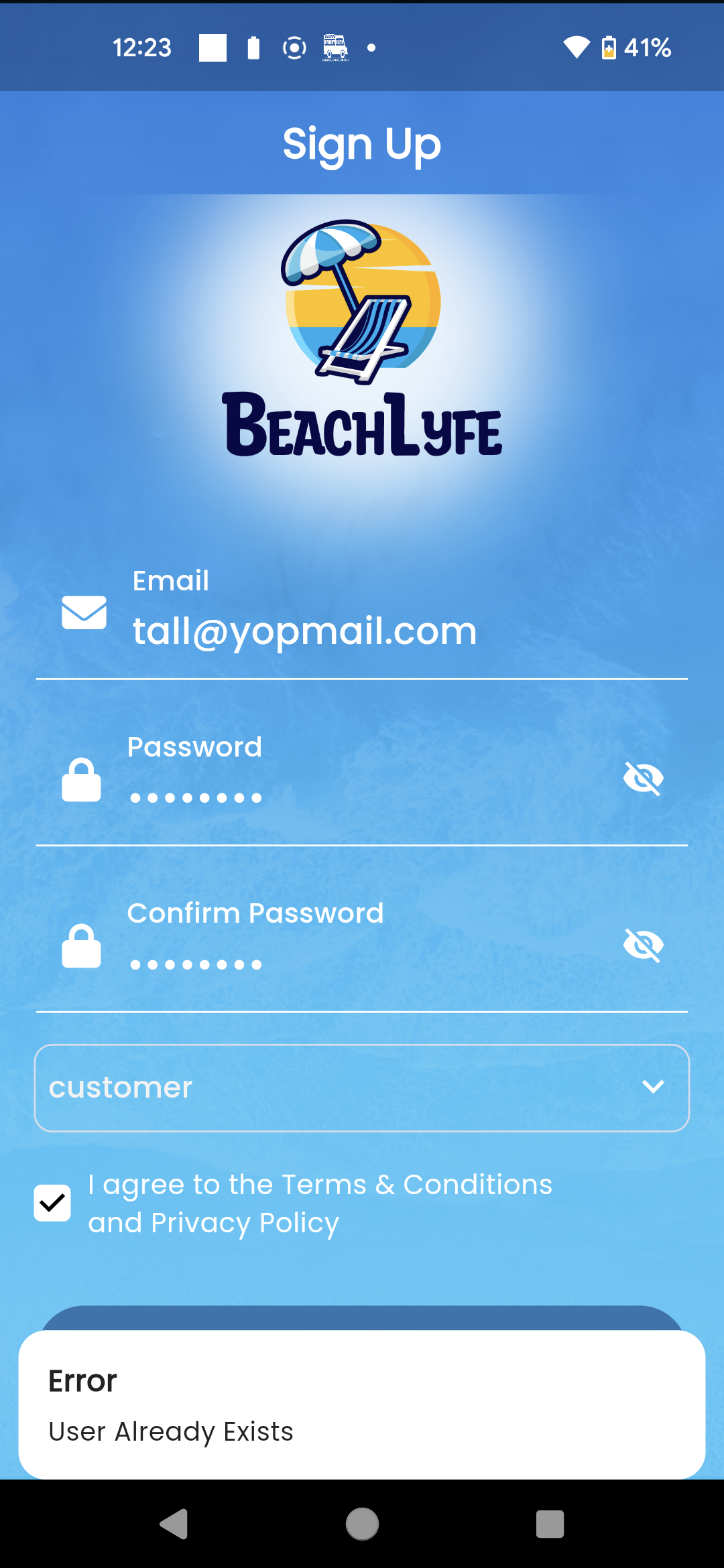The width and height of the screenshot is (724, 1568).
Task: Show the Password field's hidden text
Action: click(x=643, y=778)
